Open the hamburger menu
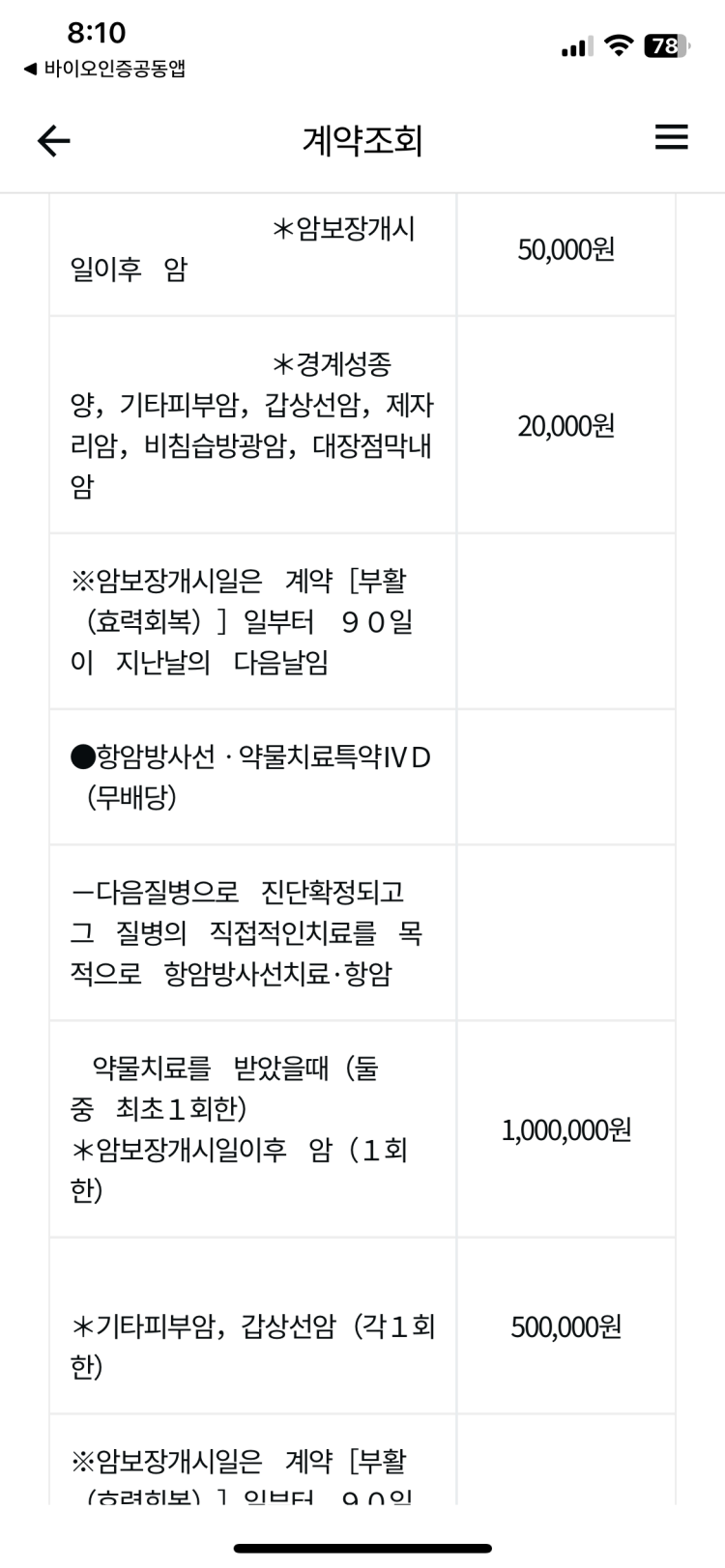Image resolution: width=725 pixels, height=1568 pixels. tap(671, 137)
